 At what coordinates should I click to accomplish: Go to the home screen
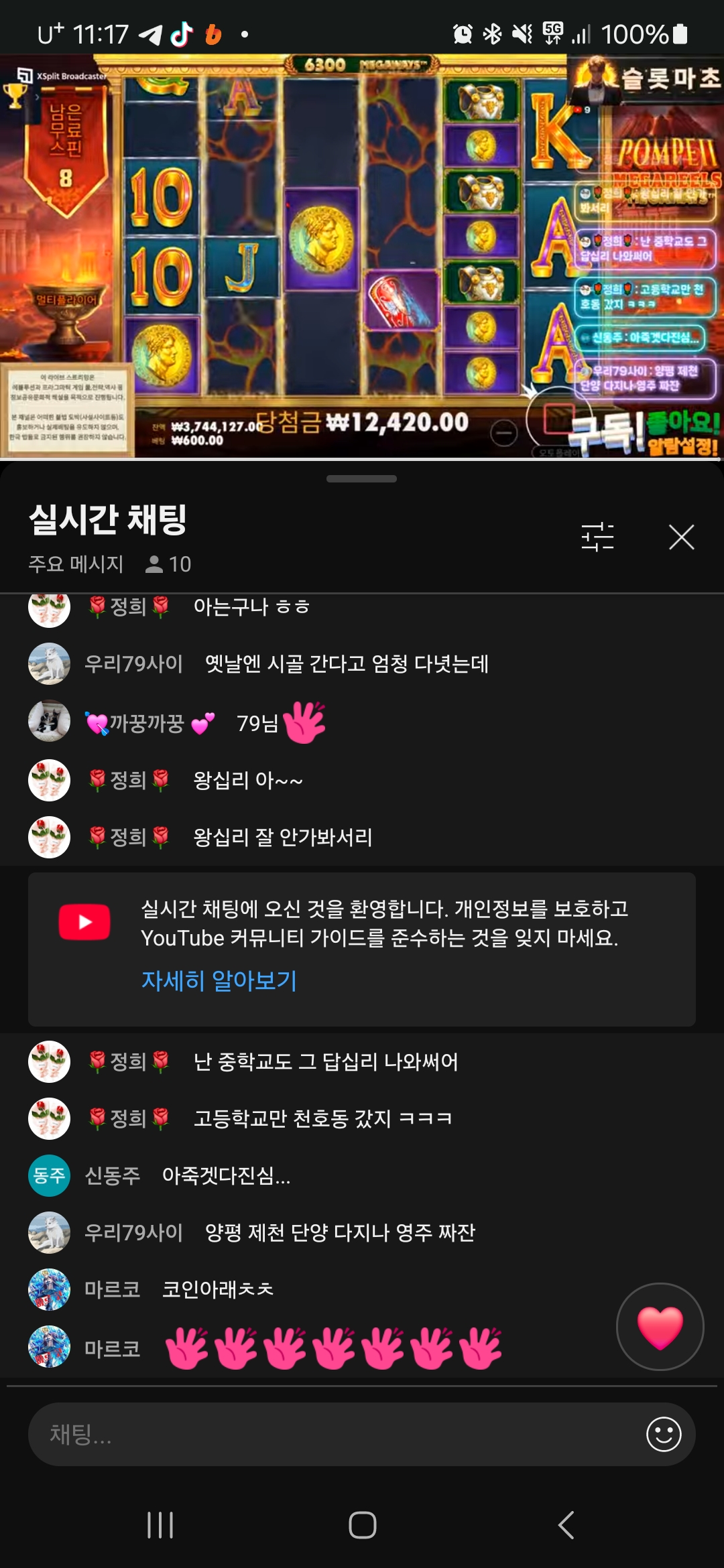point(362,1525)
